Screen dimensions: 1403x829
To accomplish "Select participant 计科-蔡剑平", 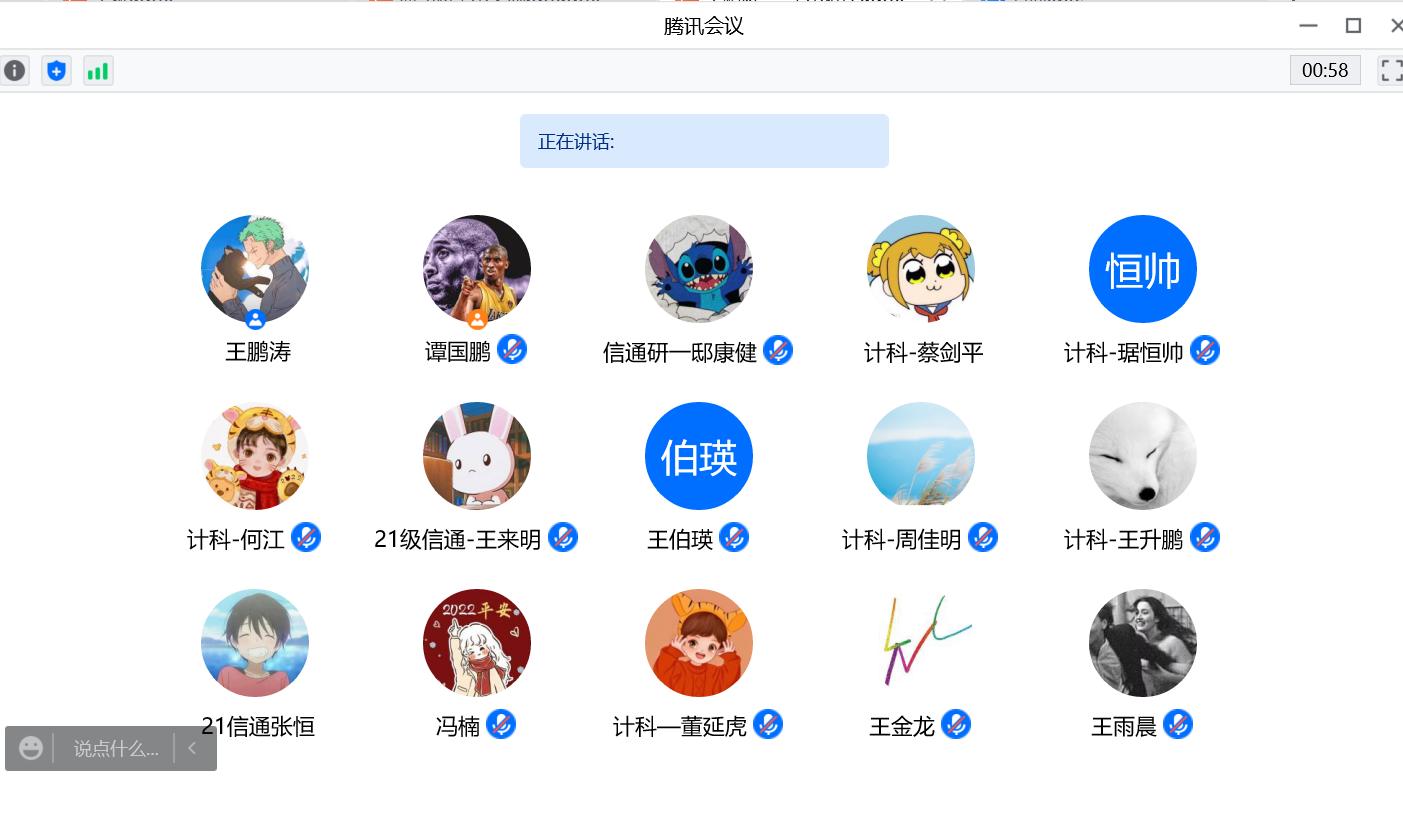I will (921, 269).
